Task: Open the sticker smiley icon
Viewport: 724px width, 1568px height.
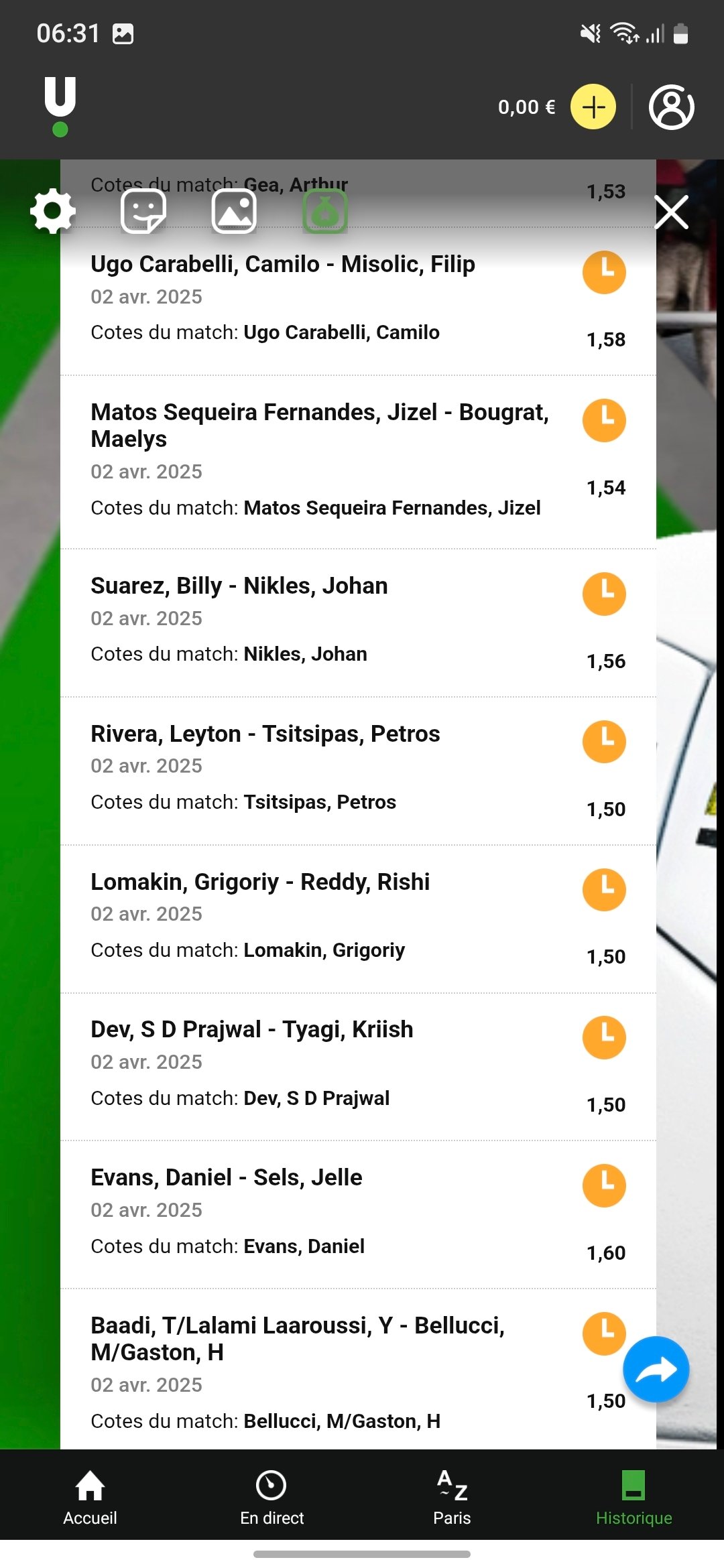Action: [143, 212]
